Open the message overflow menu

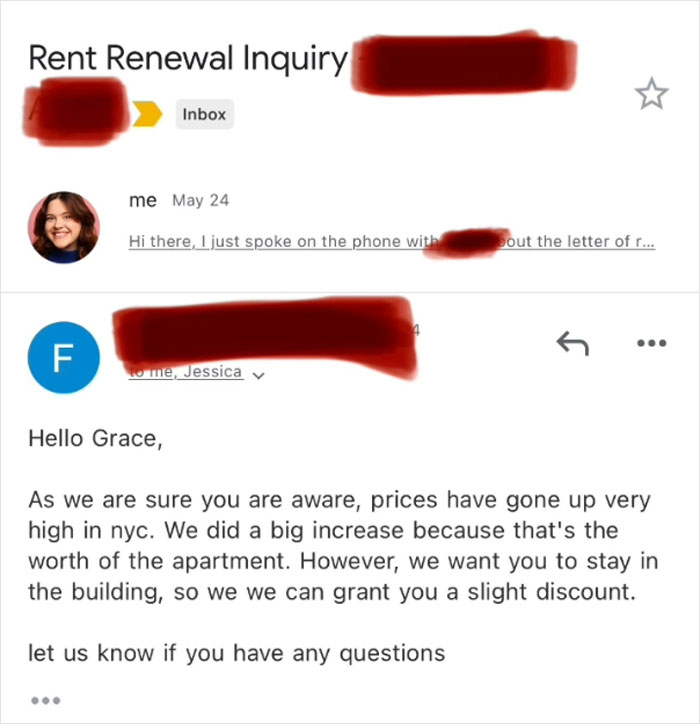650,342
